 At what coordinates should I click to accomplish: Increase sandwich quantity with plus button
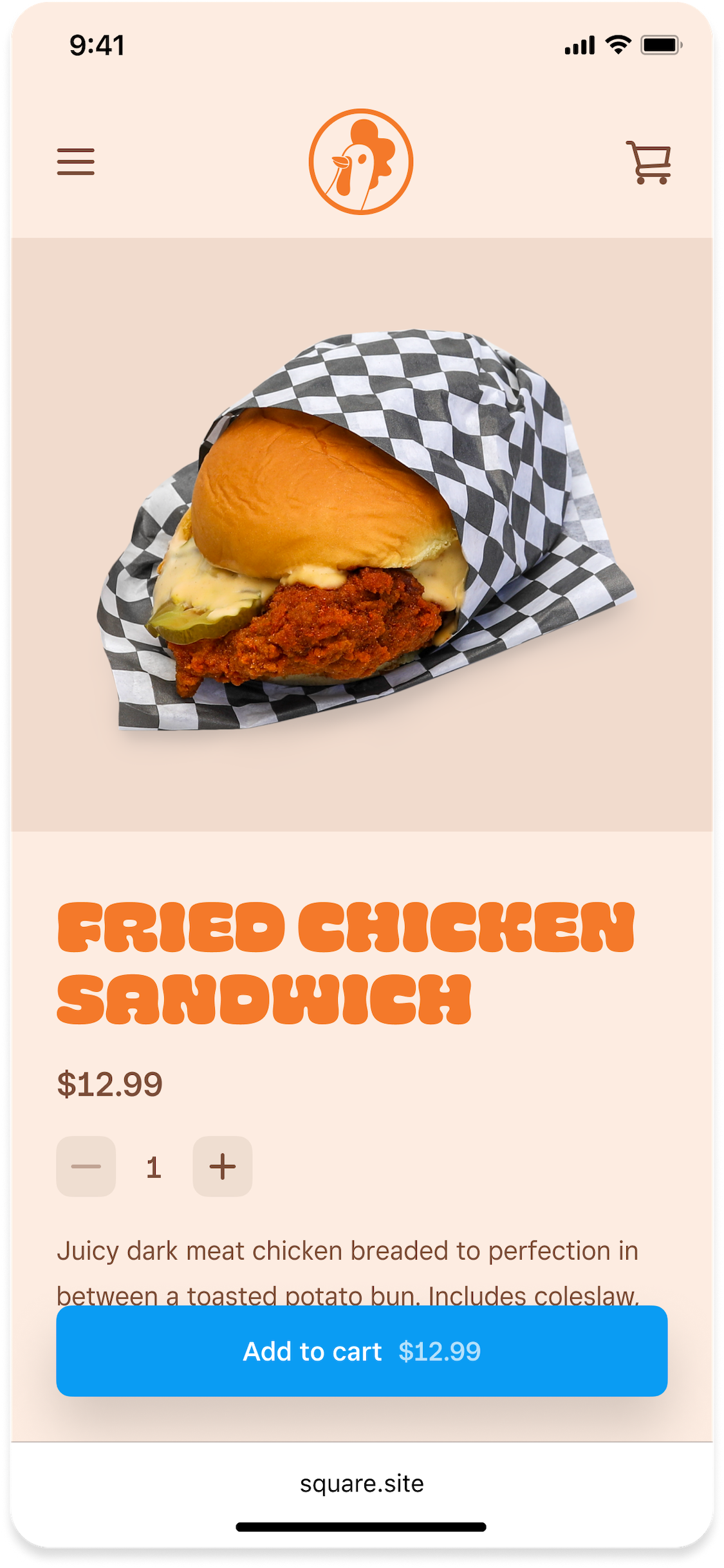pyautogui.click(x=223, y=1166)
